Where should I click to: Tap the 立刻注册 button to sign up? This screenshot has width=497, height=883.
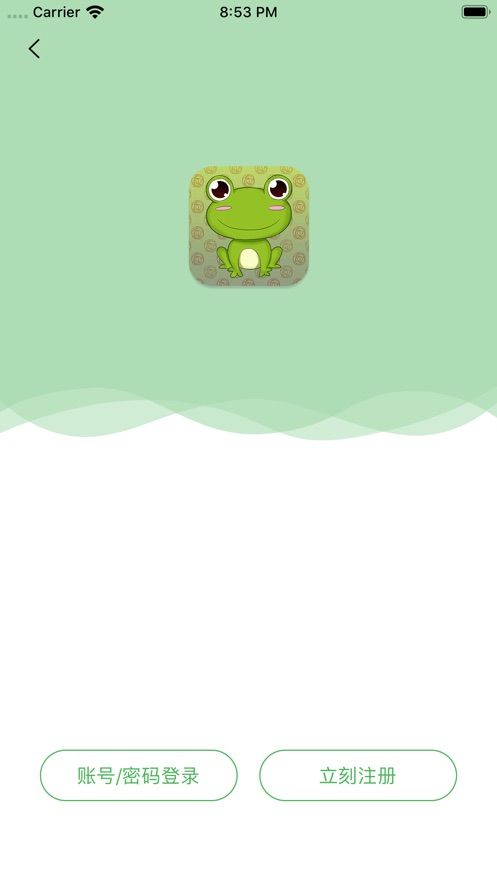[x=358, y=775]
